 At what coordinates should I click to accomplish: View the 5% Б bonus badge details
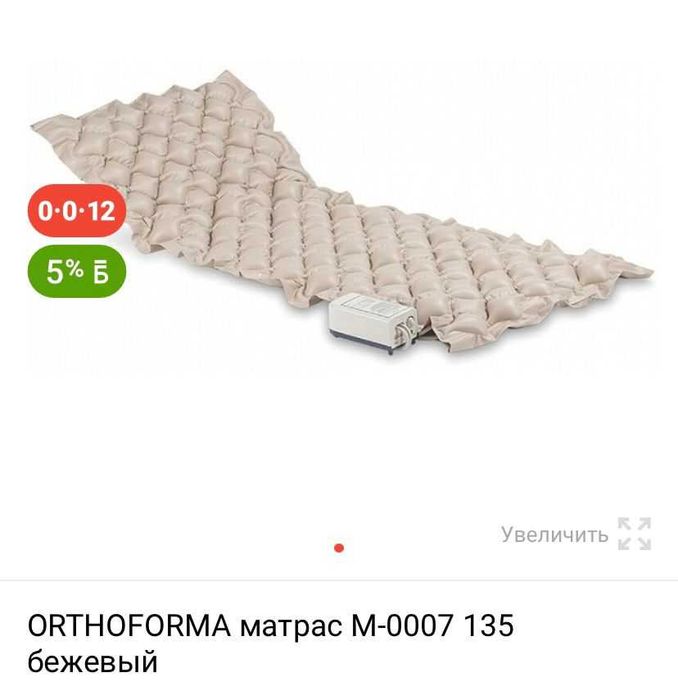tap(76, 270)
